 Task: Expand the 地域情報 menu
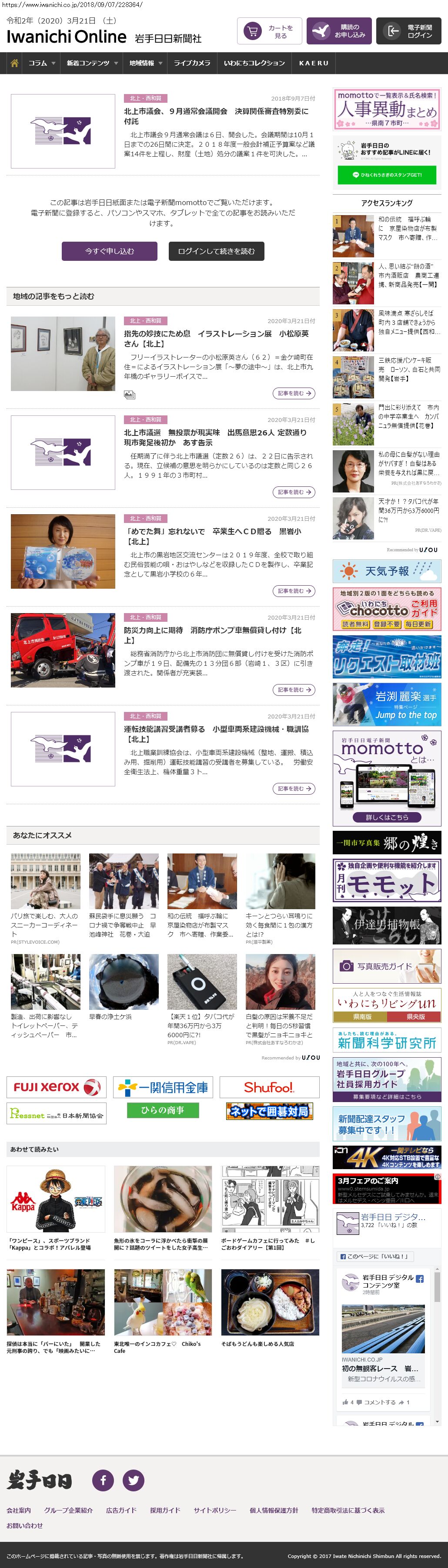145,63
